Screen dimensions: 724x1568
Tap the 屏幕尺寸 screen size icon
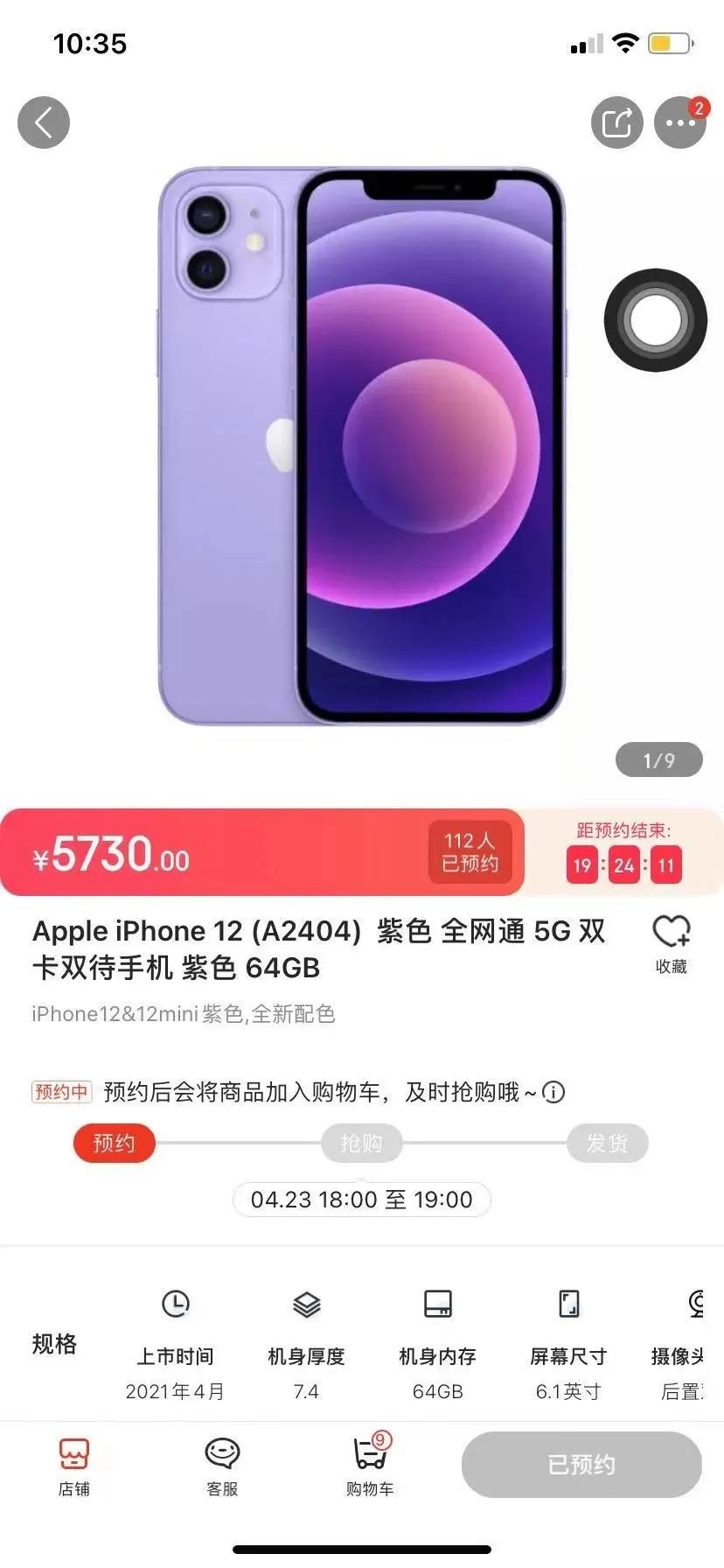point(567,1305)
